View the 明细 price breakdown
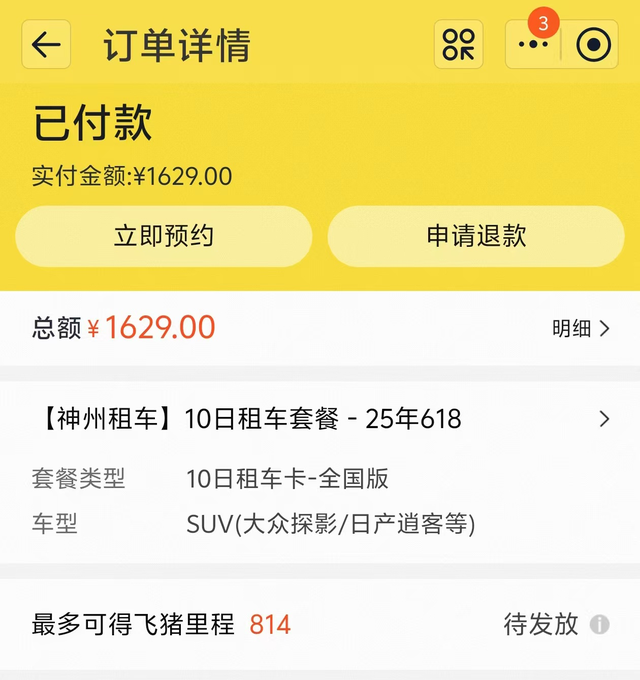The image size is (640, 680). pos(580,328)
